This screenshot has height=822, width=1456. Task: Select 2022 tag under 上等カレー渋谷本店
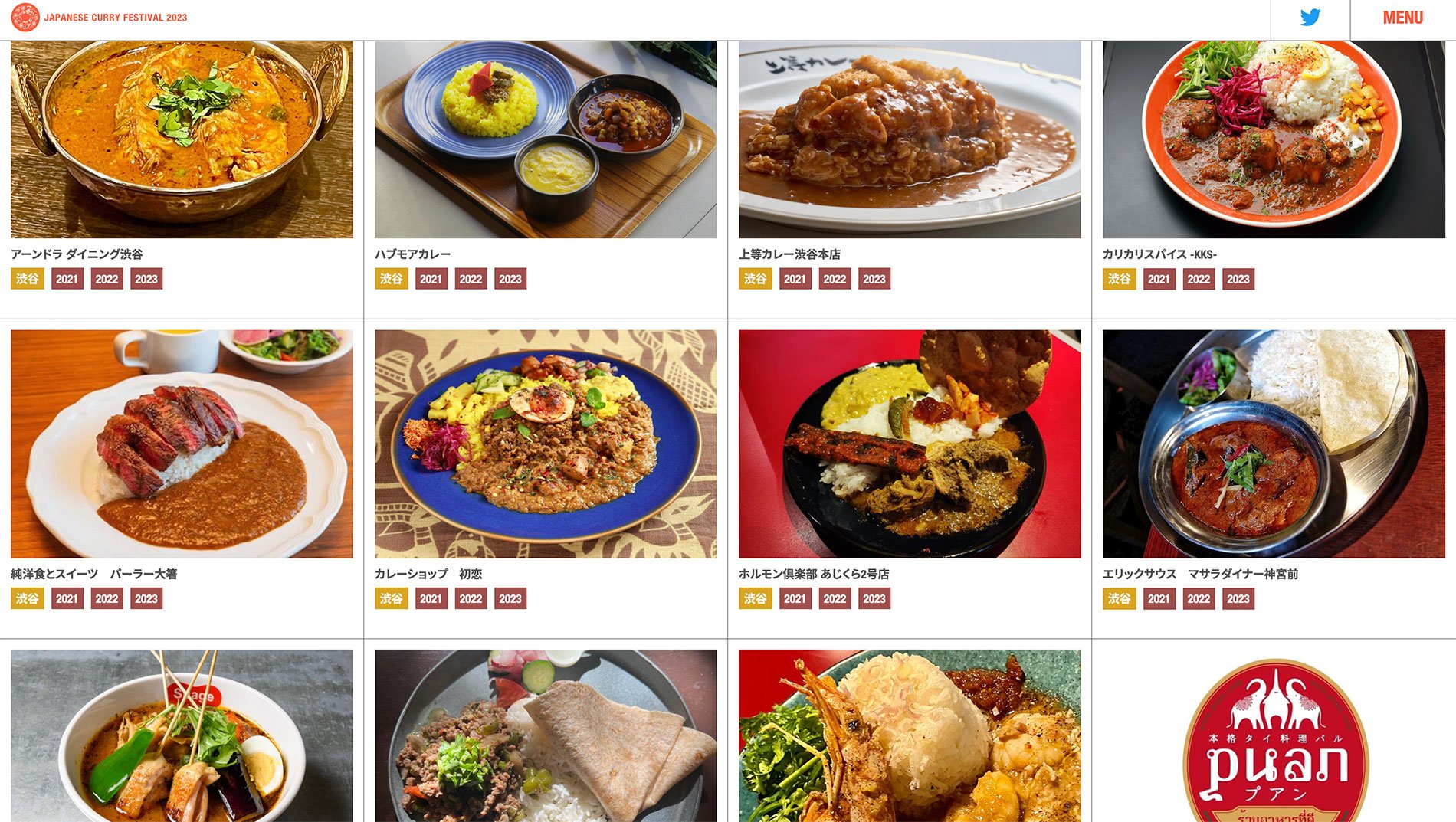(835, 279)
